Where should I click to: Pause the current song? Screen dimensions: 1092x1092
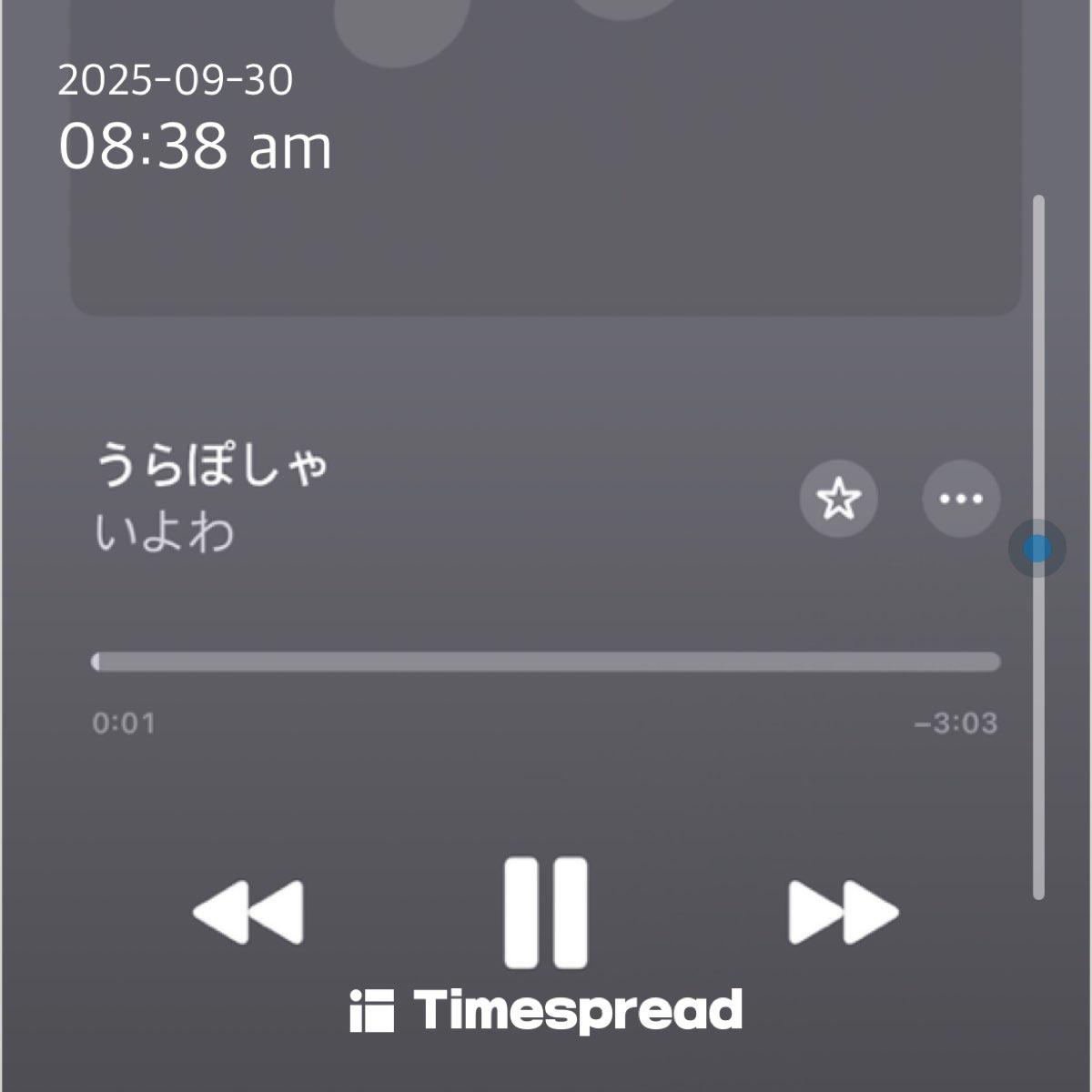coord(546,912)
